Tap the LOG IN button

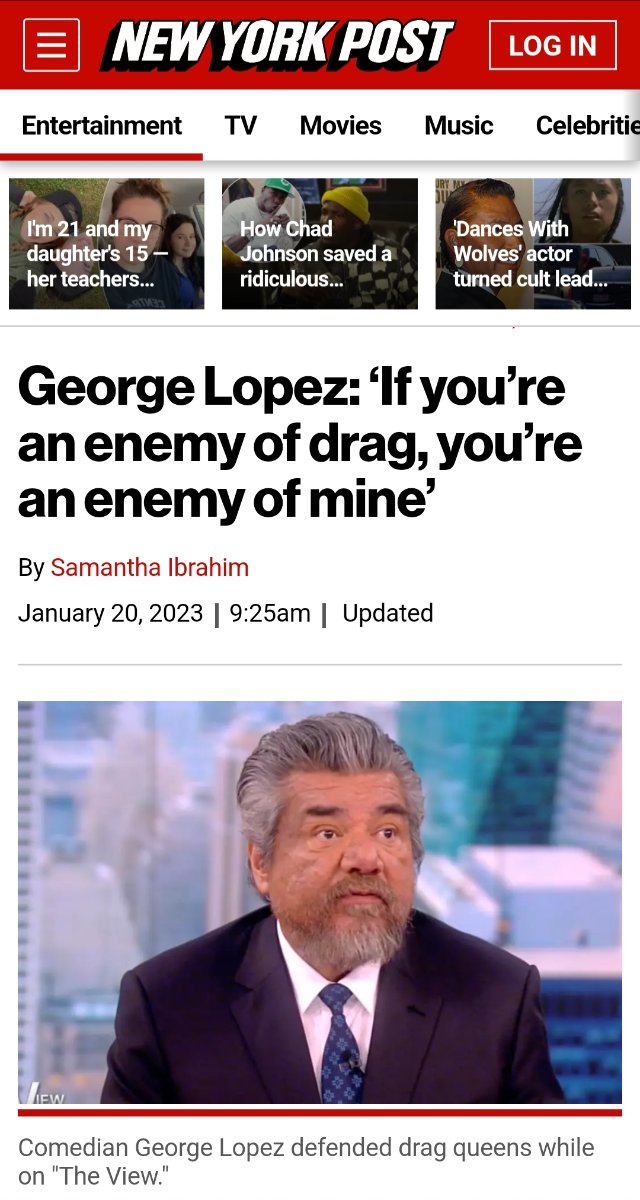[x=552, y=46]
